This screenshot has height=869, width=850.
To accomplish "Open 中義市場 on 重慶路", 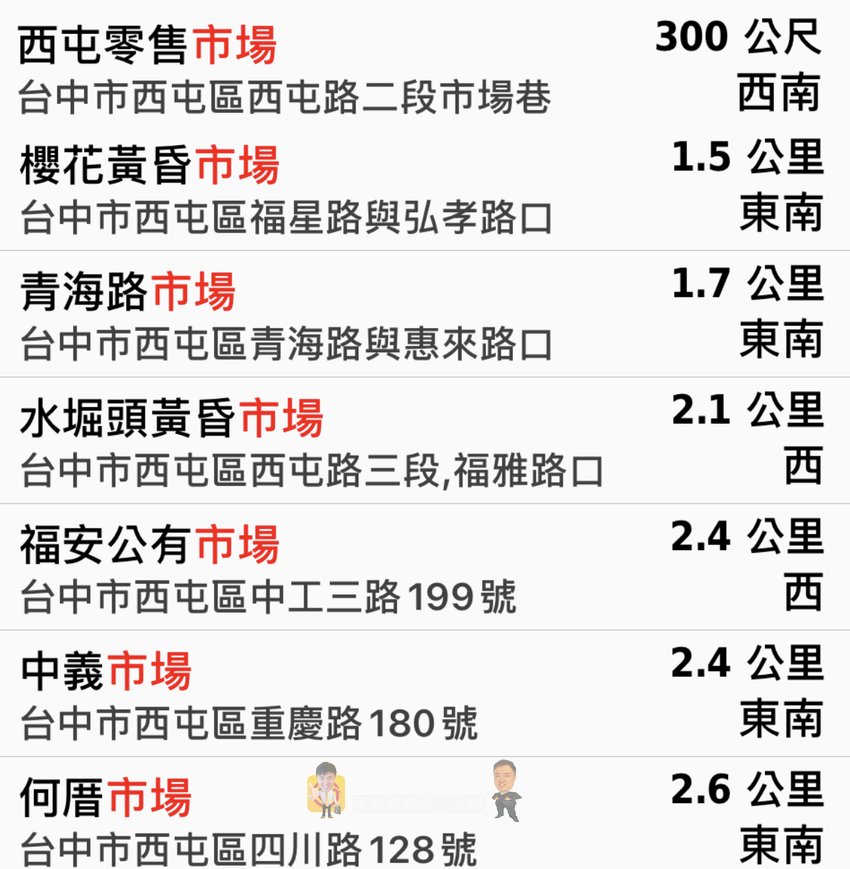I will pyautogui.click(x=106, y=671).
